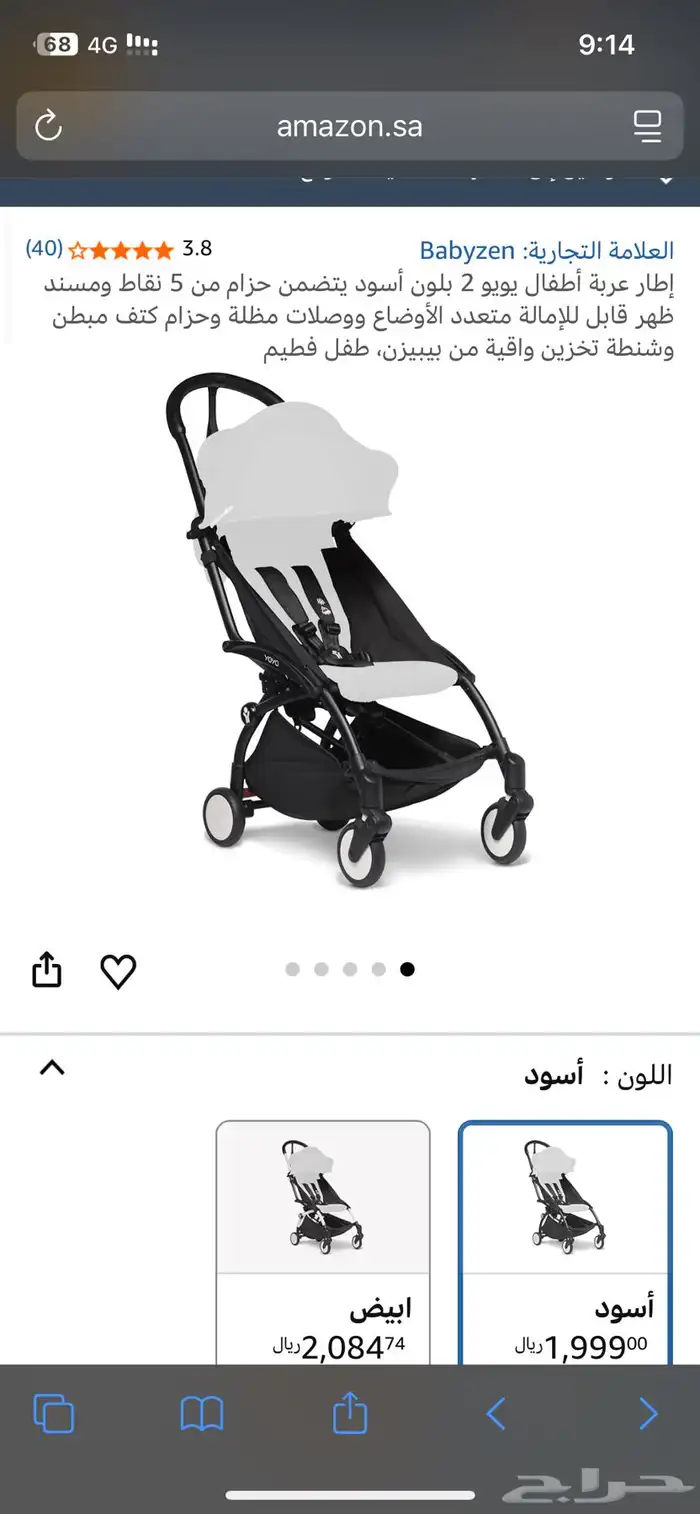Select the أسود color option
700x1514 pixels.
(x=565, y=1240)
